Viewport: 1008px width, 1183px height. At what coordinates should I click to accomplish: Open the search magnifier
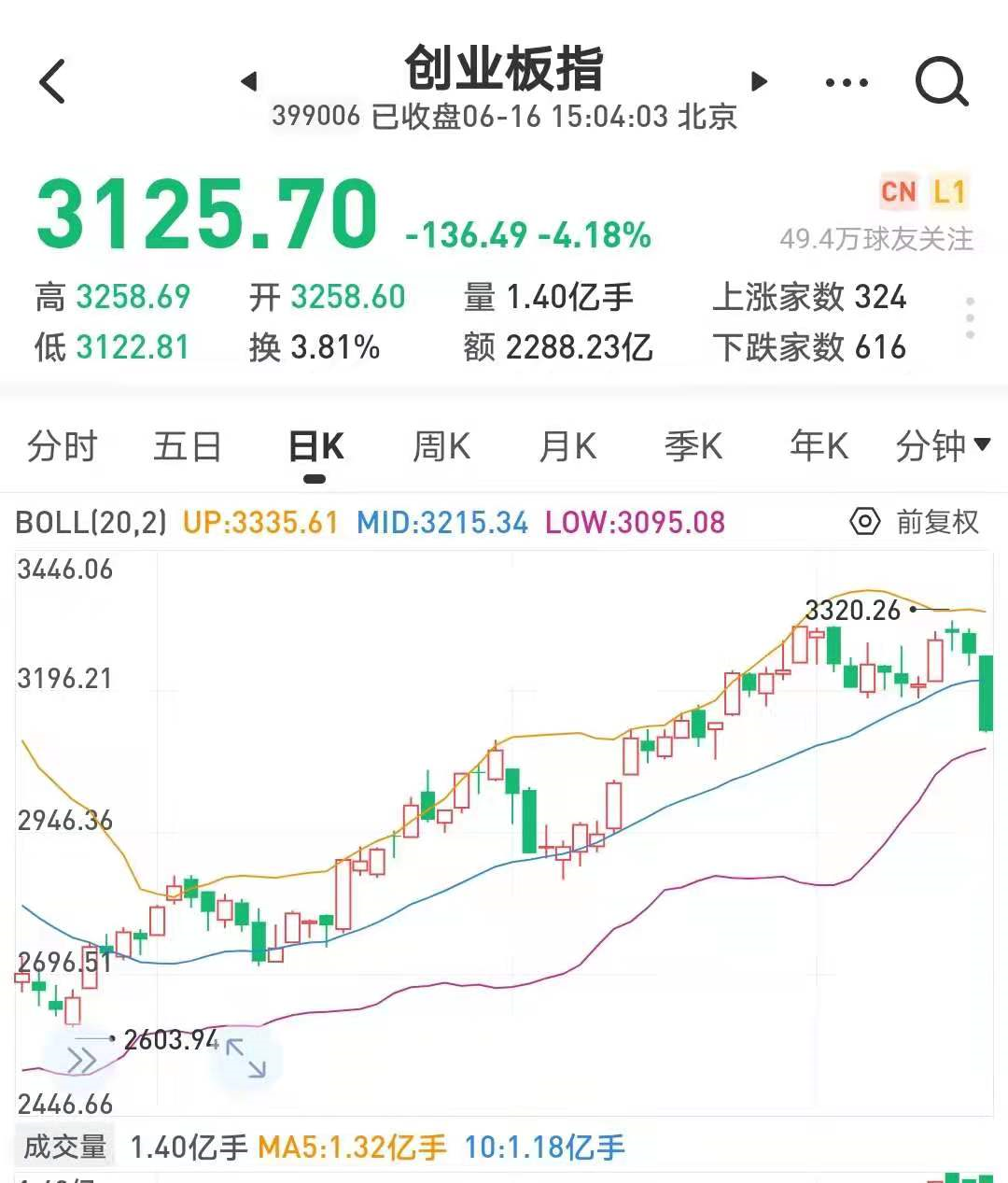tap(941, 82)
